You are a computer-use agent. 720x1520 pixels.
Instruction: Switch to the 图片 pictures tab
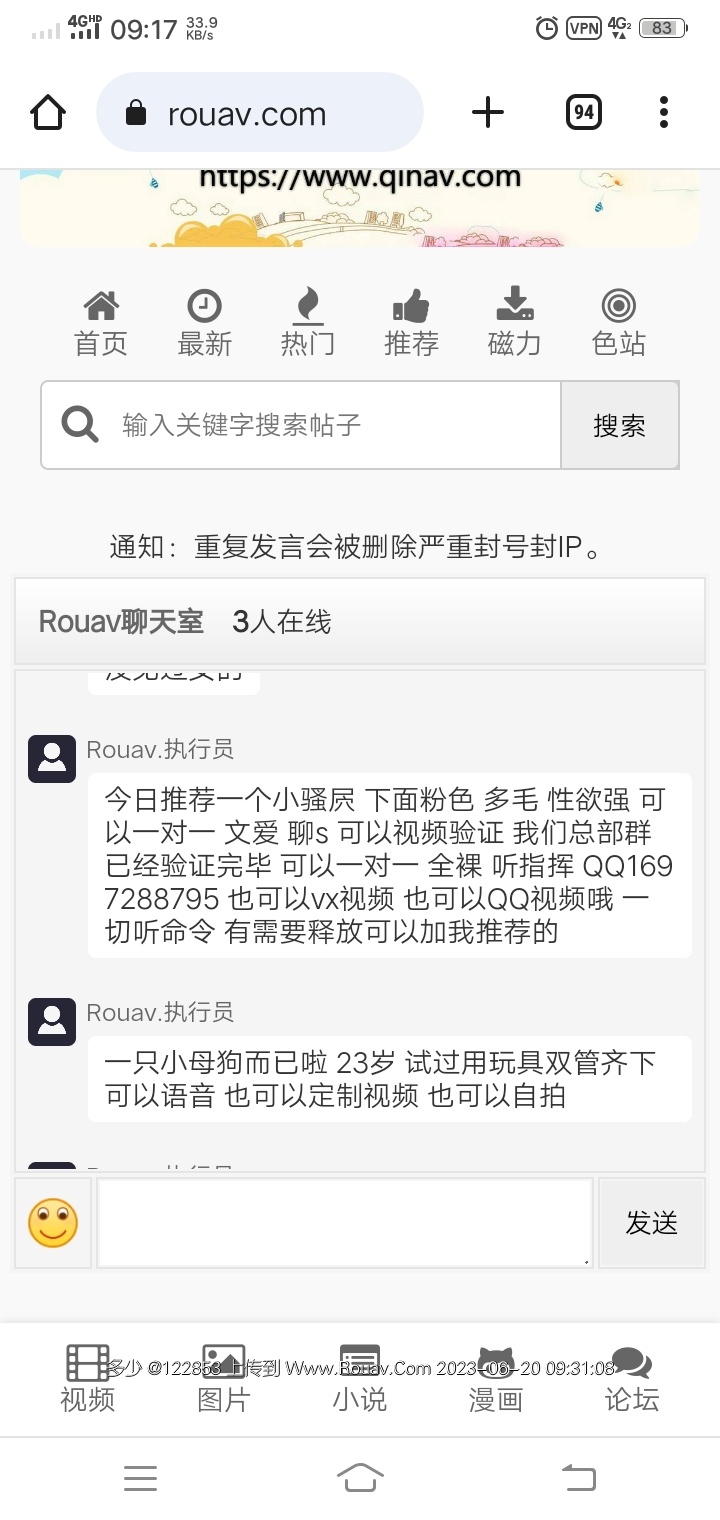click(x=223, y=1380)
